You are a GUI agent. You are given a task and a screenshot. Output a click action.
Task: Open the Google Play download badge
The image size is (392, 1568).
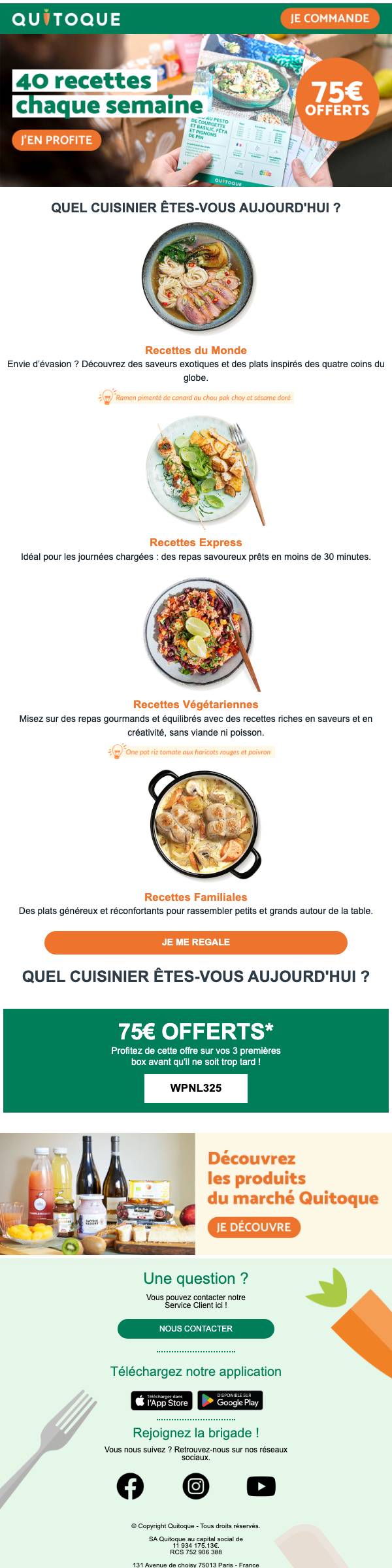pyautogui.click(x=230, y=1400)
